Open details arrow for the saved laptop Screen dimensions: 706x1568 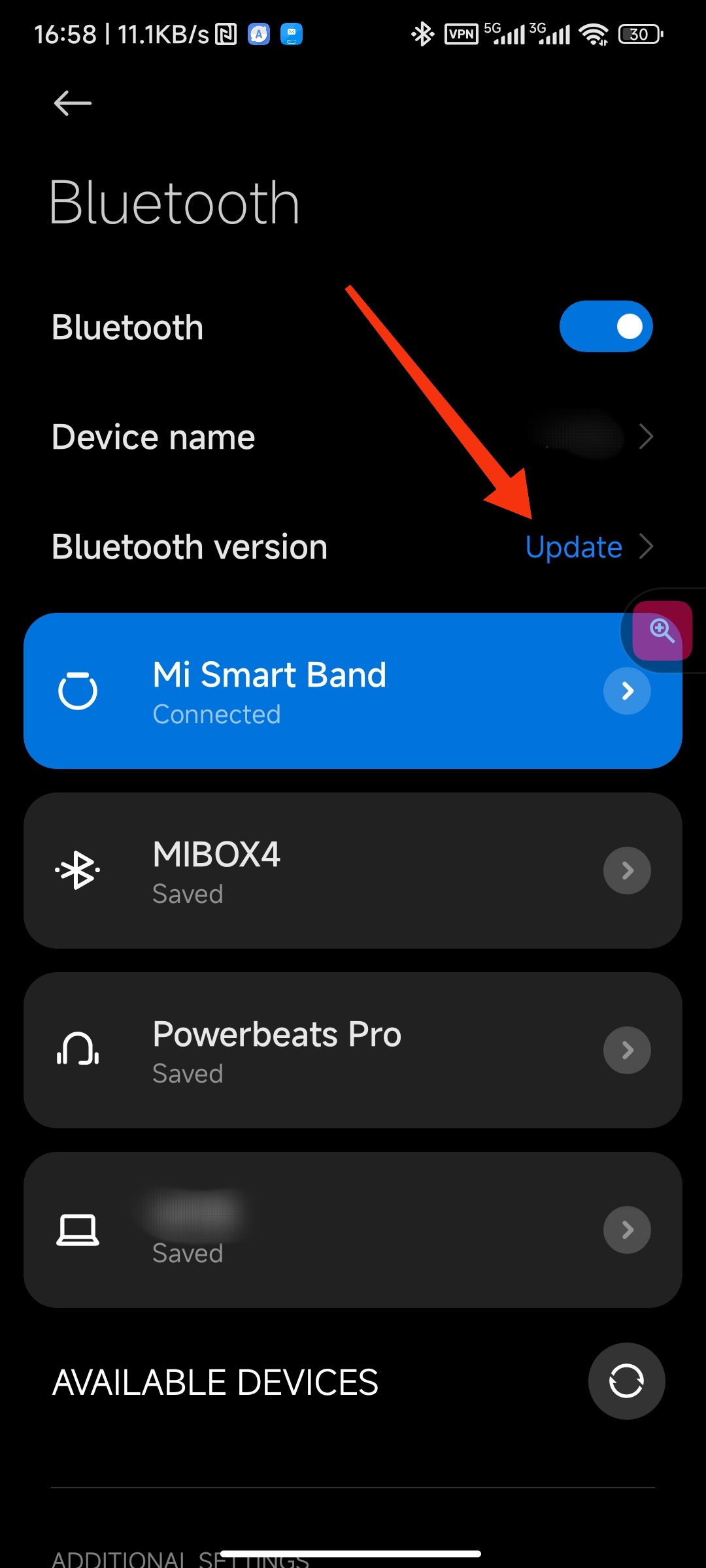[627, 1230]
